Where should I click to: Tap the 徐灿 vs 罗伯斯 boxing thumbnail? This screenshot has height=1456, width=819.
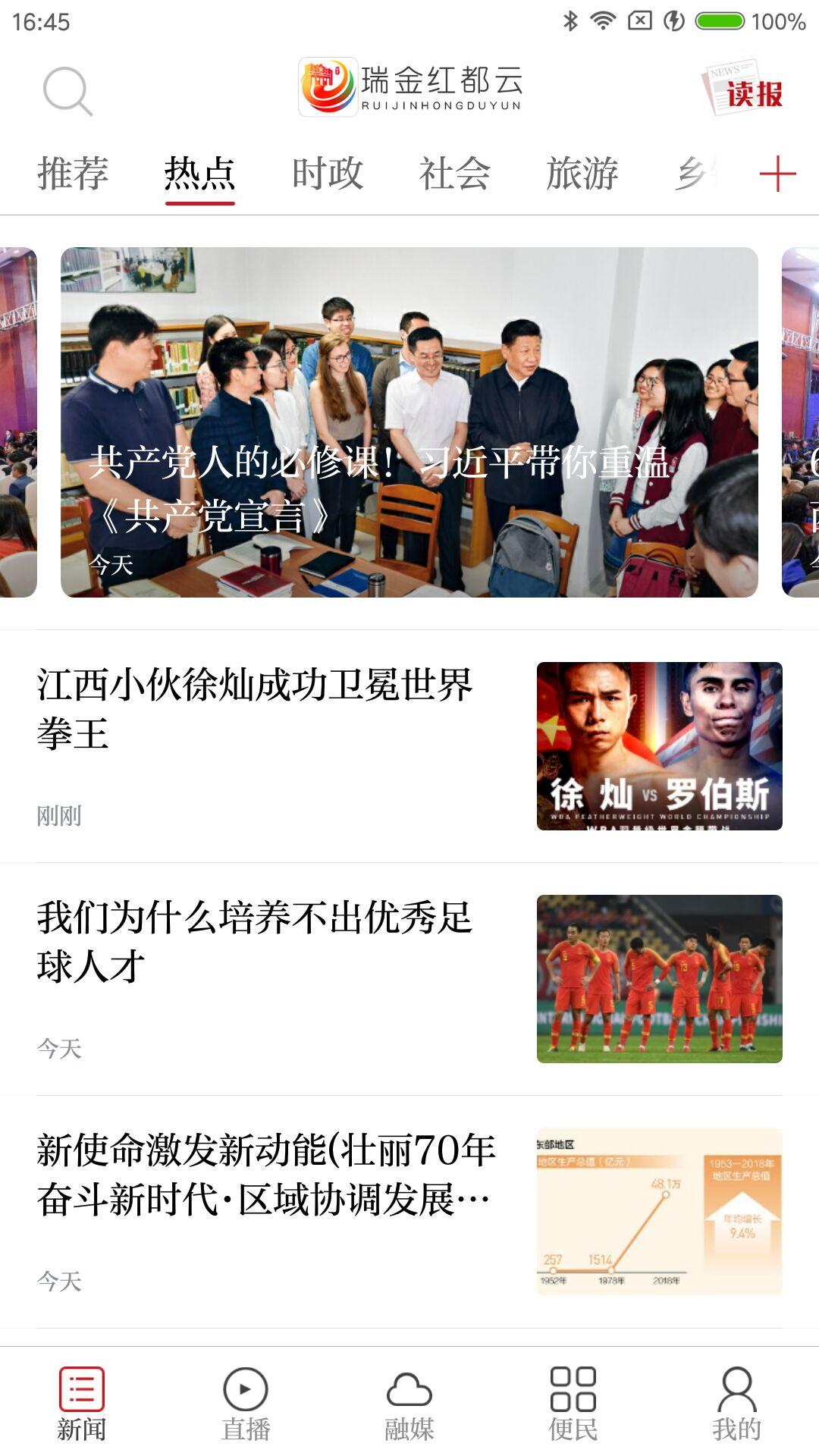coord(660,751)
